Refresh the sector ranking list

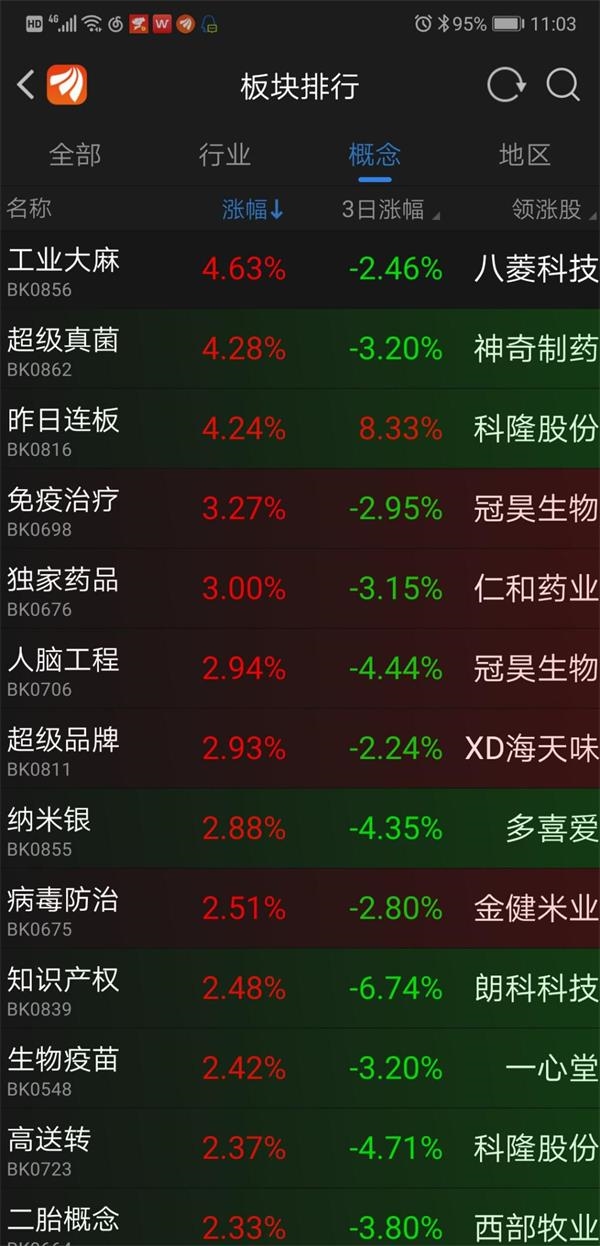pyautogui.click(x=505, y=85)
